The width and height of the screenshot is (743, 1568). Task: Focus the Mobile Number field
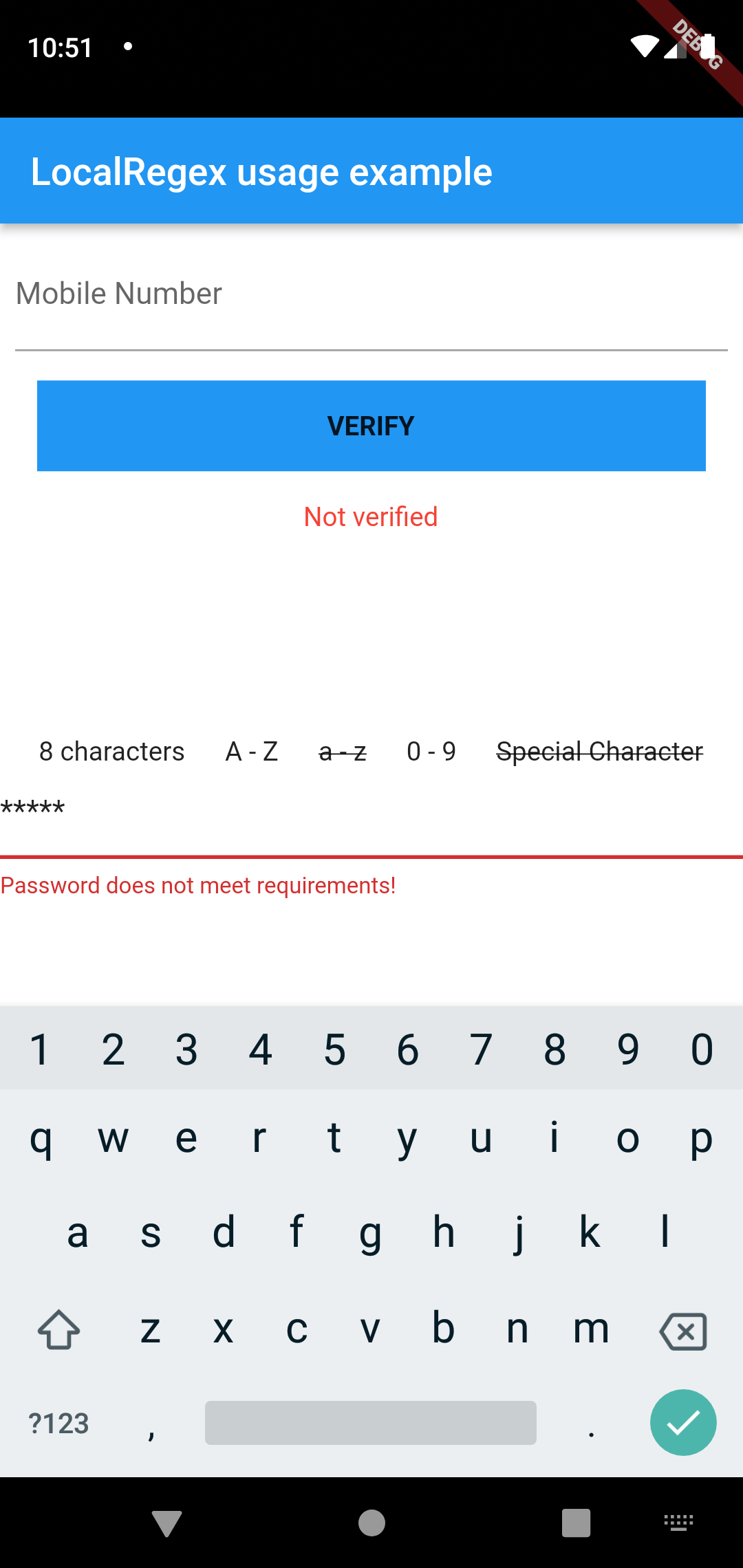371,303
